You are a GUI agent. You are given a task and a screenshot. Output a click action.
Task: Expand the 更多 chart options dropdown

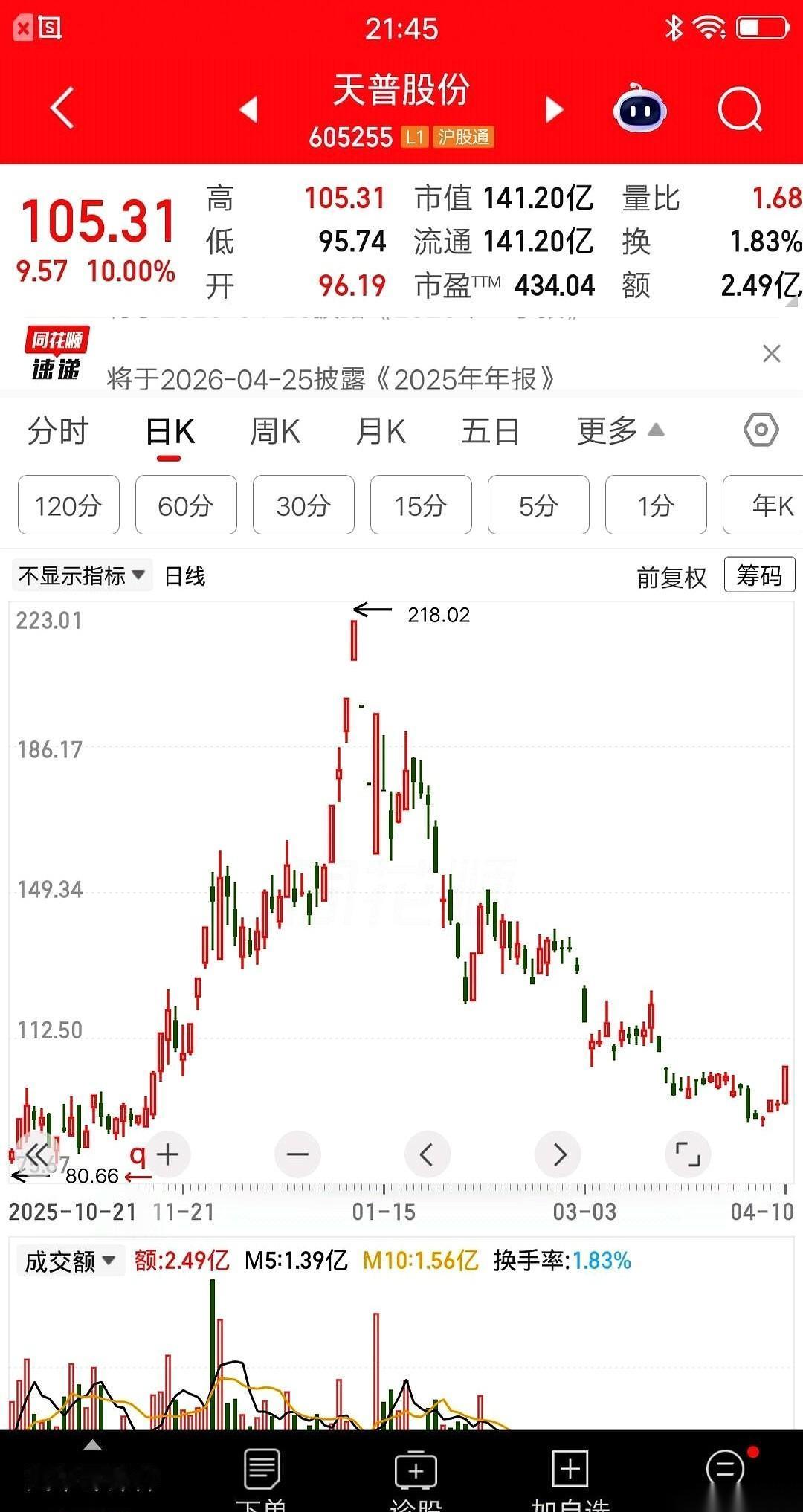coord(616,431)
